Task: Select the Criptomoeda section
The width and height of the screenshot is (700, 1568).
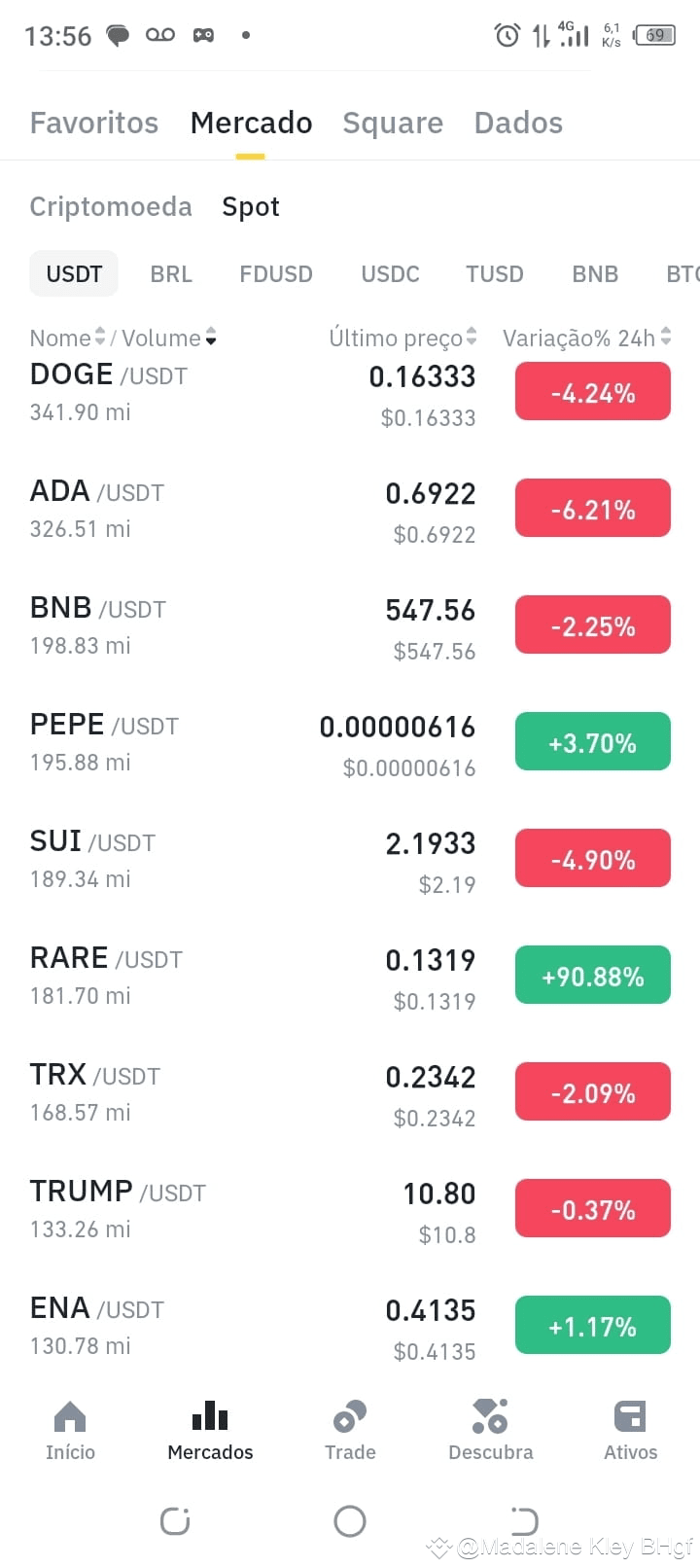Action: (x=111, y=206)
